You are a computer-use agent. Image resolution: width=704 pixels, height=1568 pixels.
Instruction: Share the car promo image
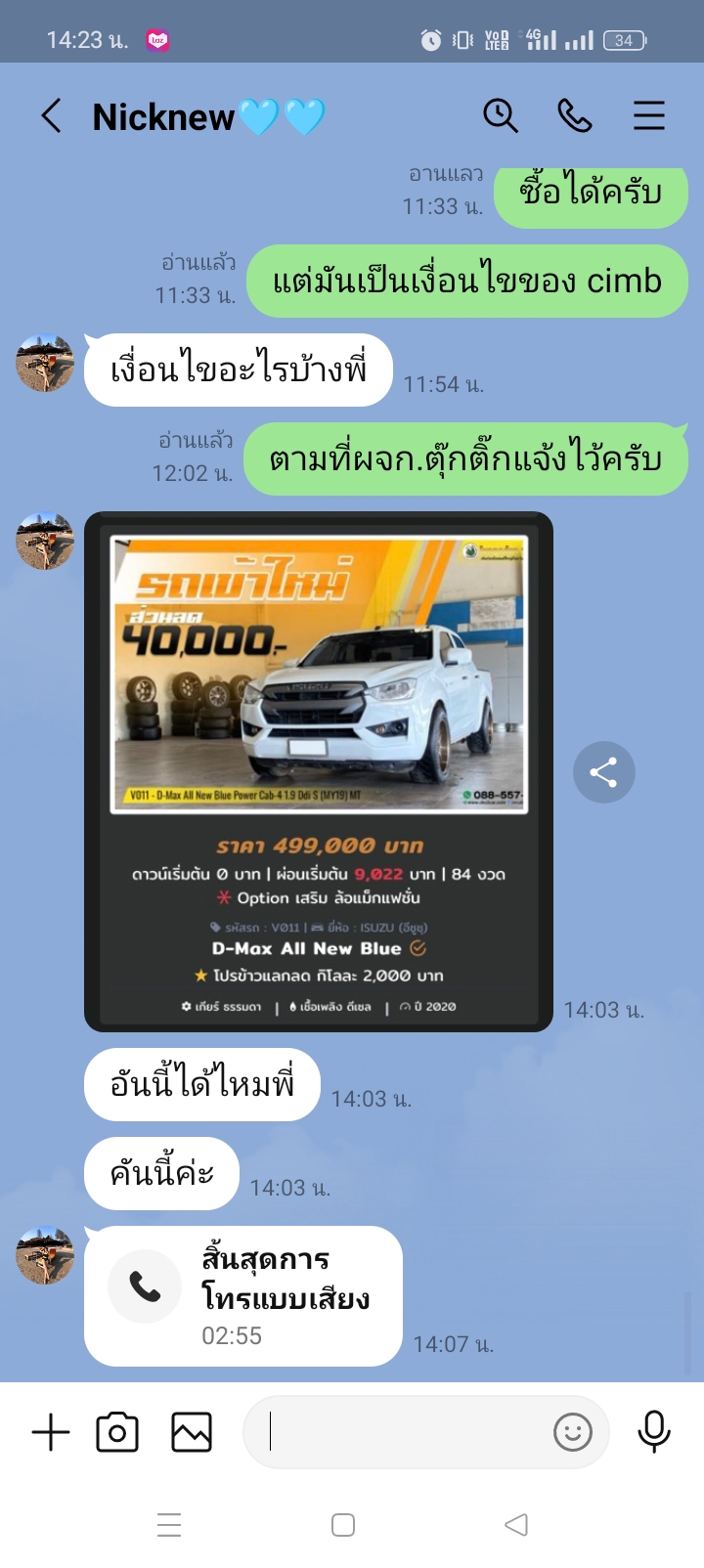[x=604, y=772]
